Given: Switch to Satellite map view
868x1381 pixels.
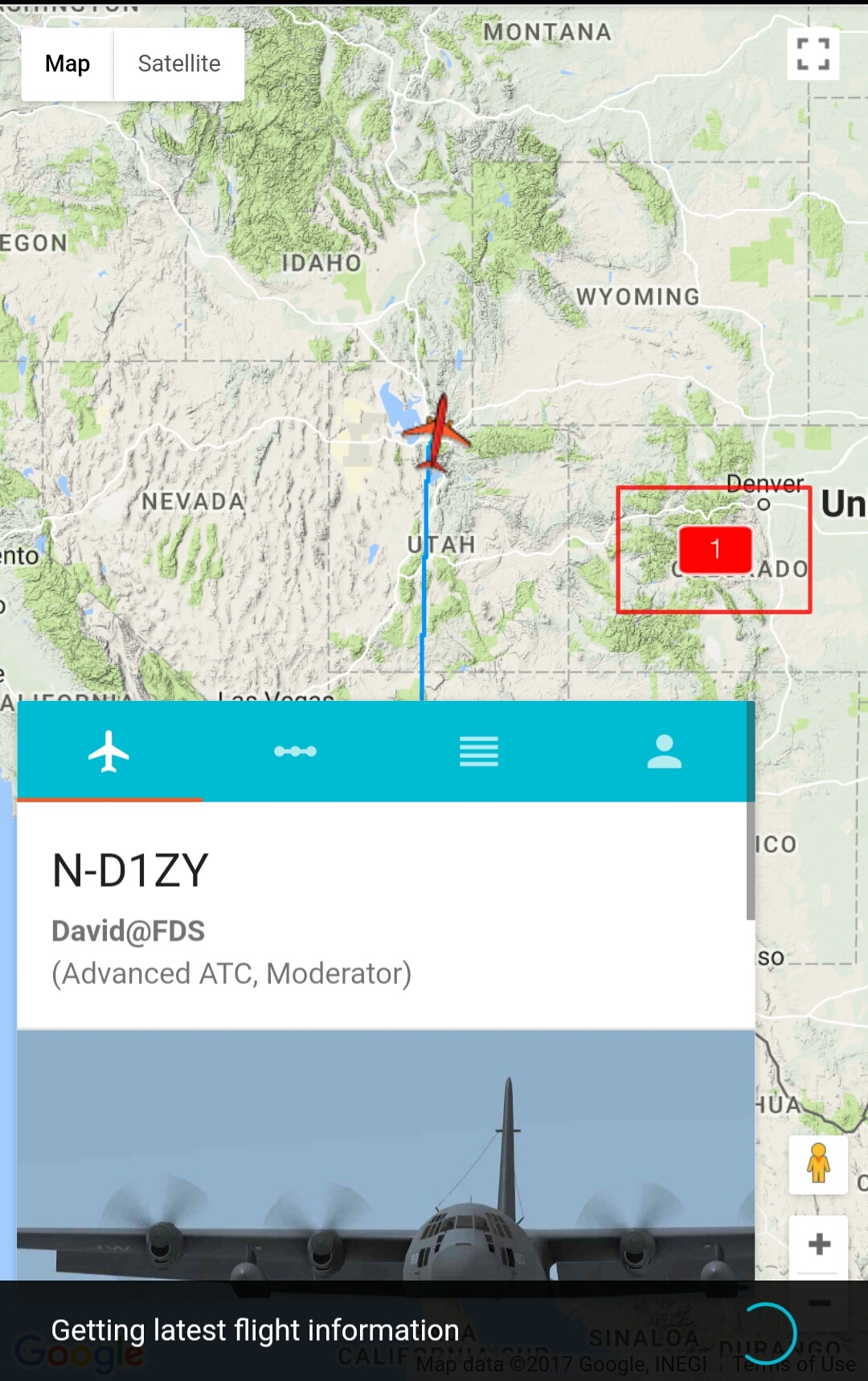Looking at the screenshot, I should (x=178, y=64).
